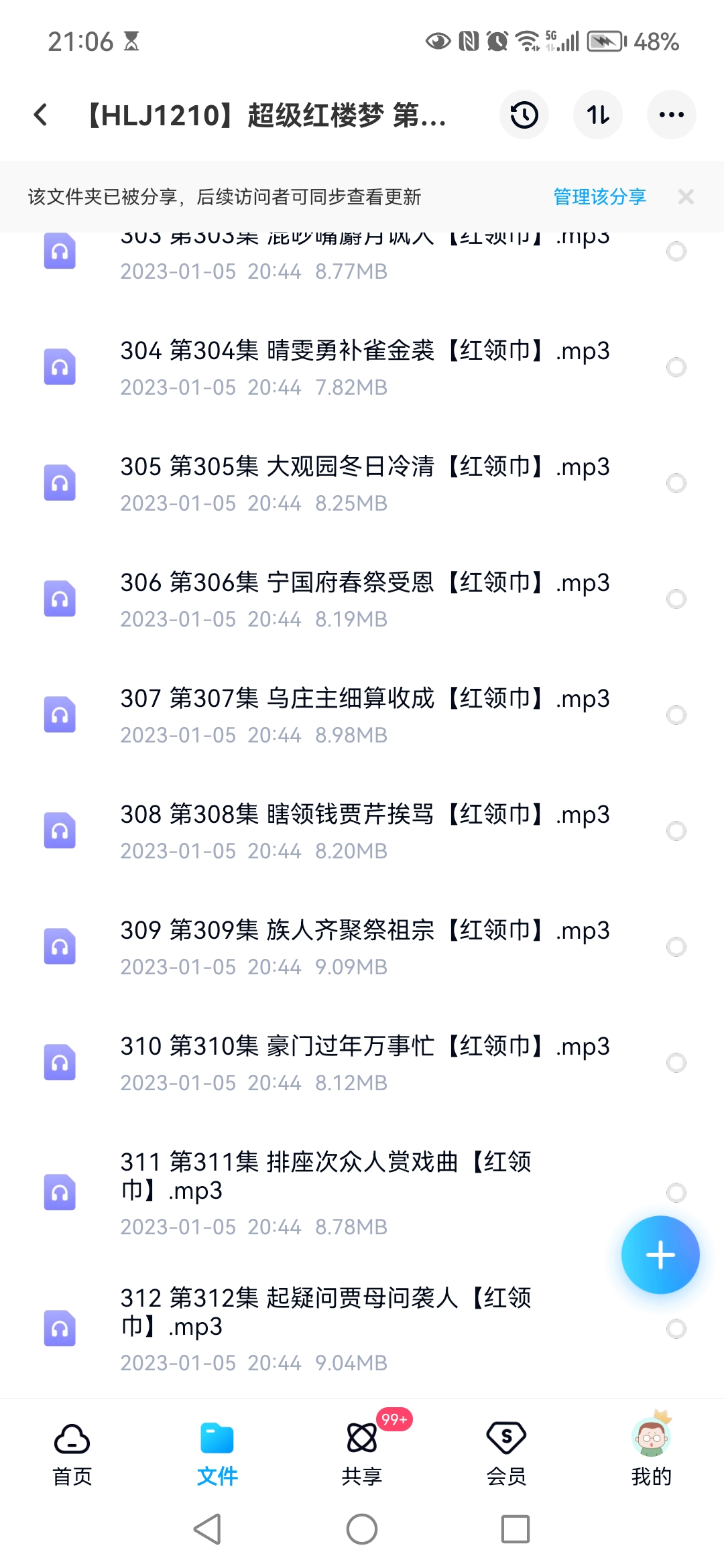Screen dimensions: 724x1568
Task: Select the checkbox for file 307
Action: (x=676, y=715)
